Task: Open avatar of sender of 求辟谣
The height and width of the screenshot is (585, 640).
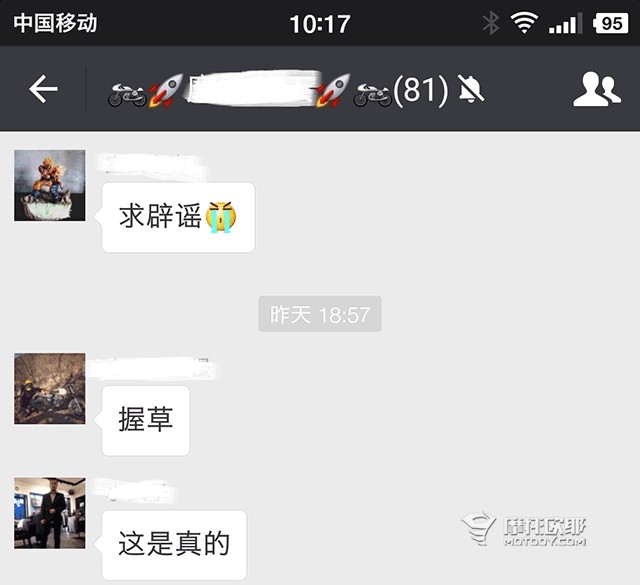Action: click(50, 185)
